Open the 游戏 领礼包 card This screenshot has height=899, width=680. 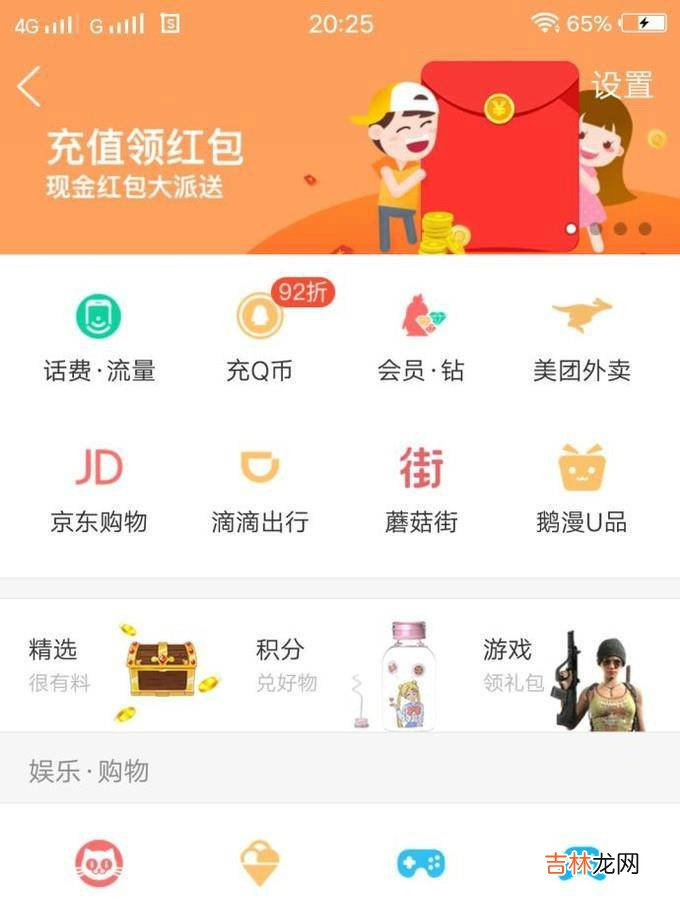click(x=565, y=667)
